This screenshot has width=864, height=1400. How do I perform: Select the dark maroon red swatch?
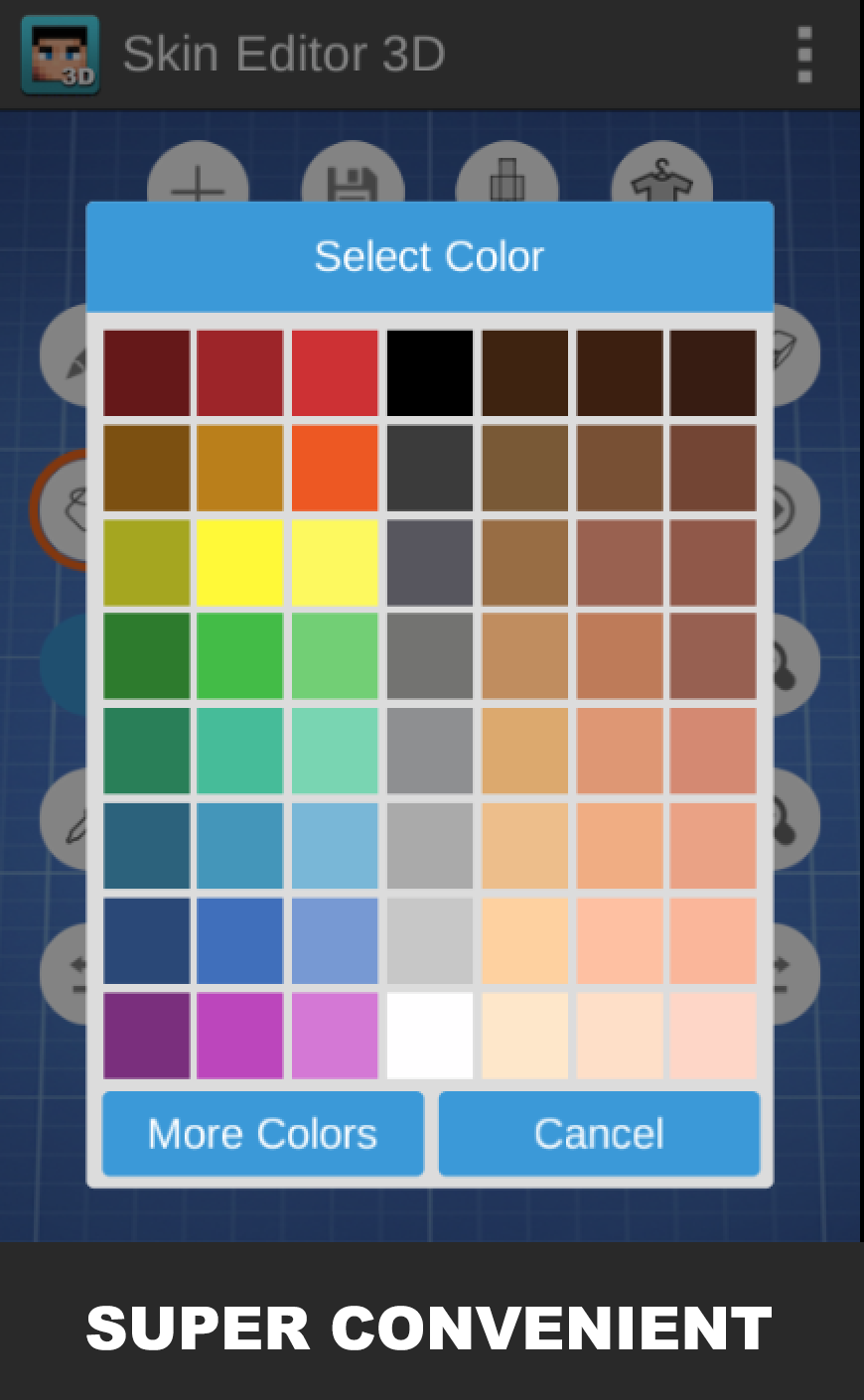[146, 373]
